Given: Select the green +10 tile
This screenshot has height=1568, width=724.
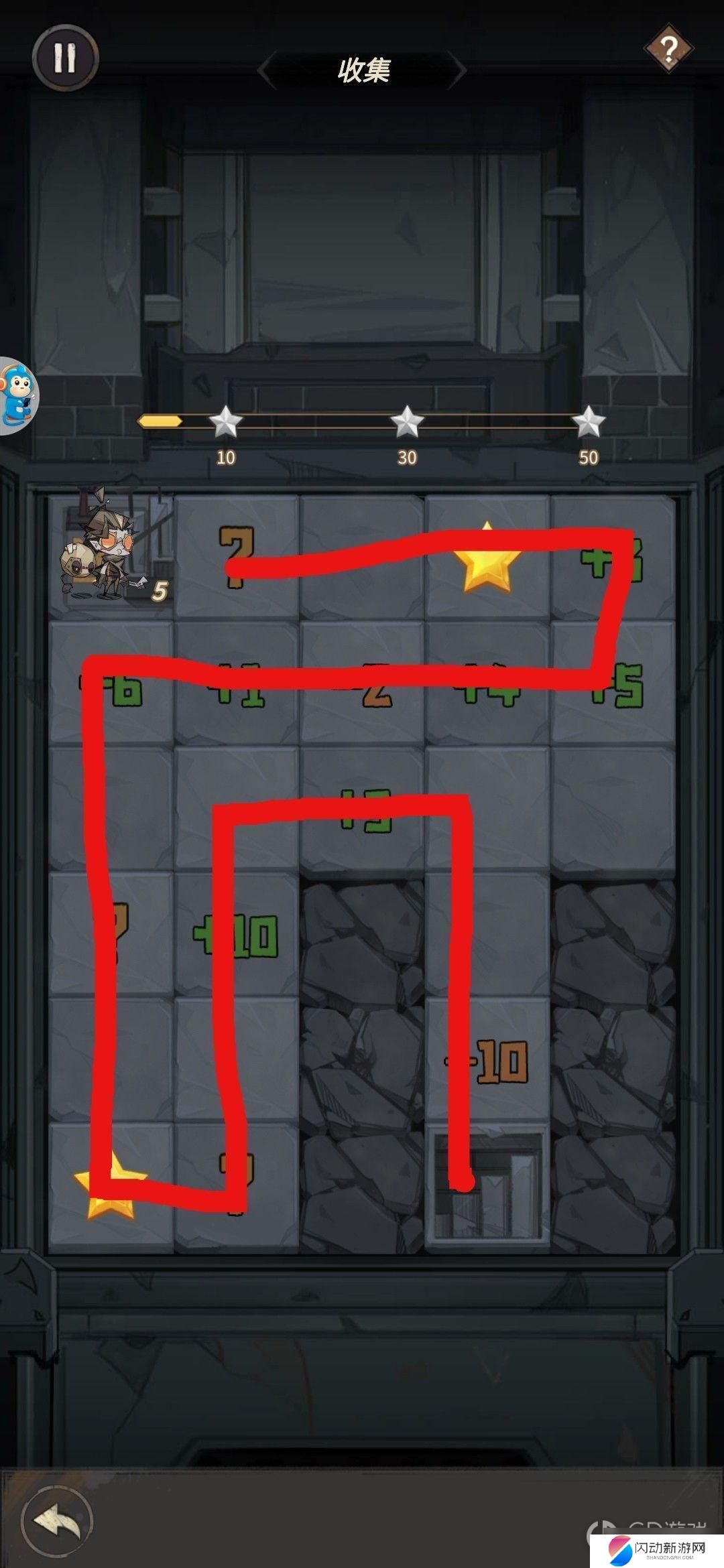Looking at the screenshot, I should point(237,935).
